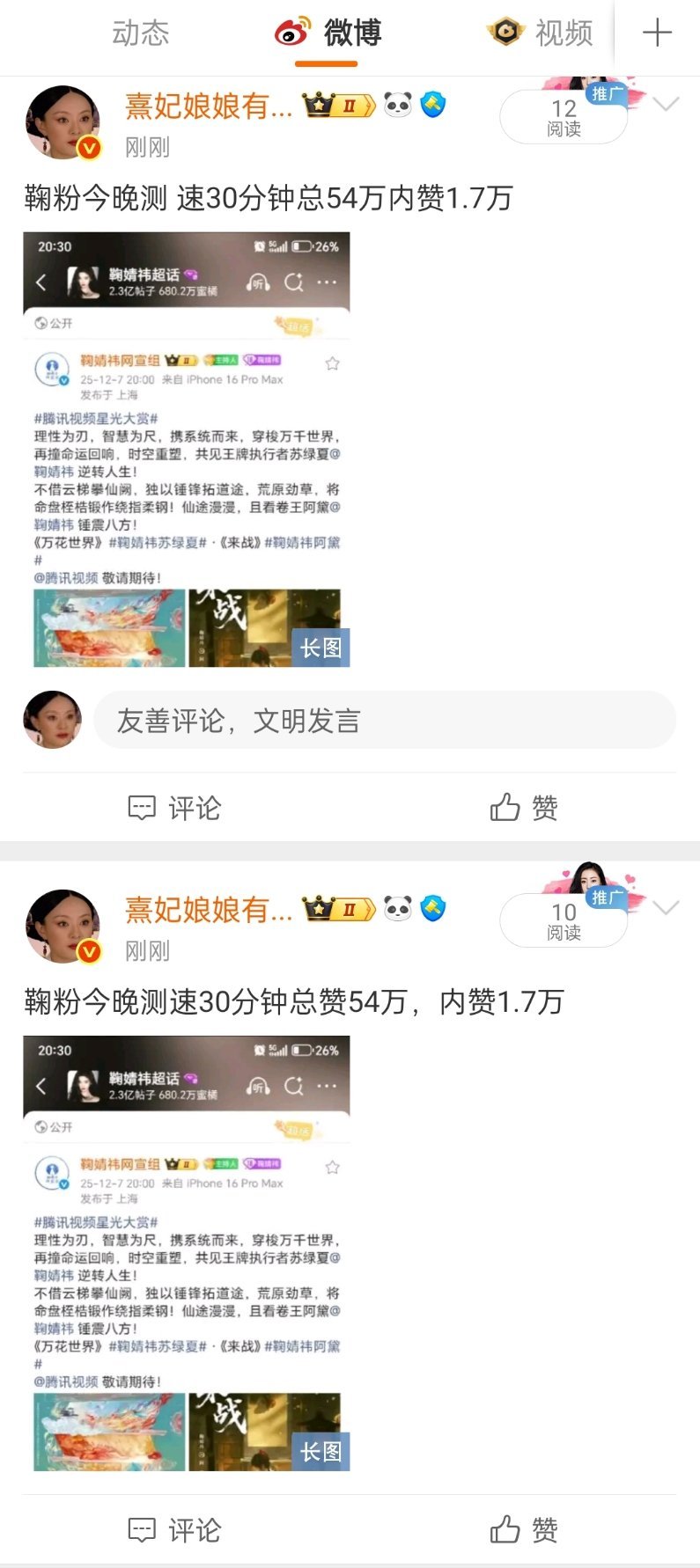Expand the 长图 long image in first post

pyautogui.click(x=322, y=647)
